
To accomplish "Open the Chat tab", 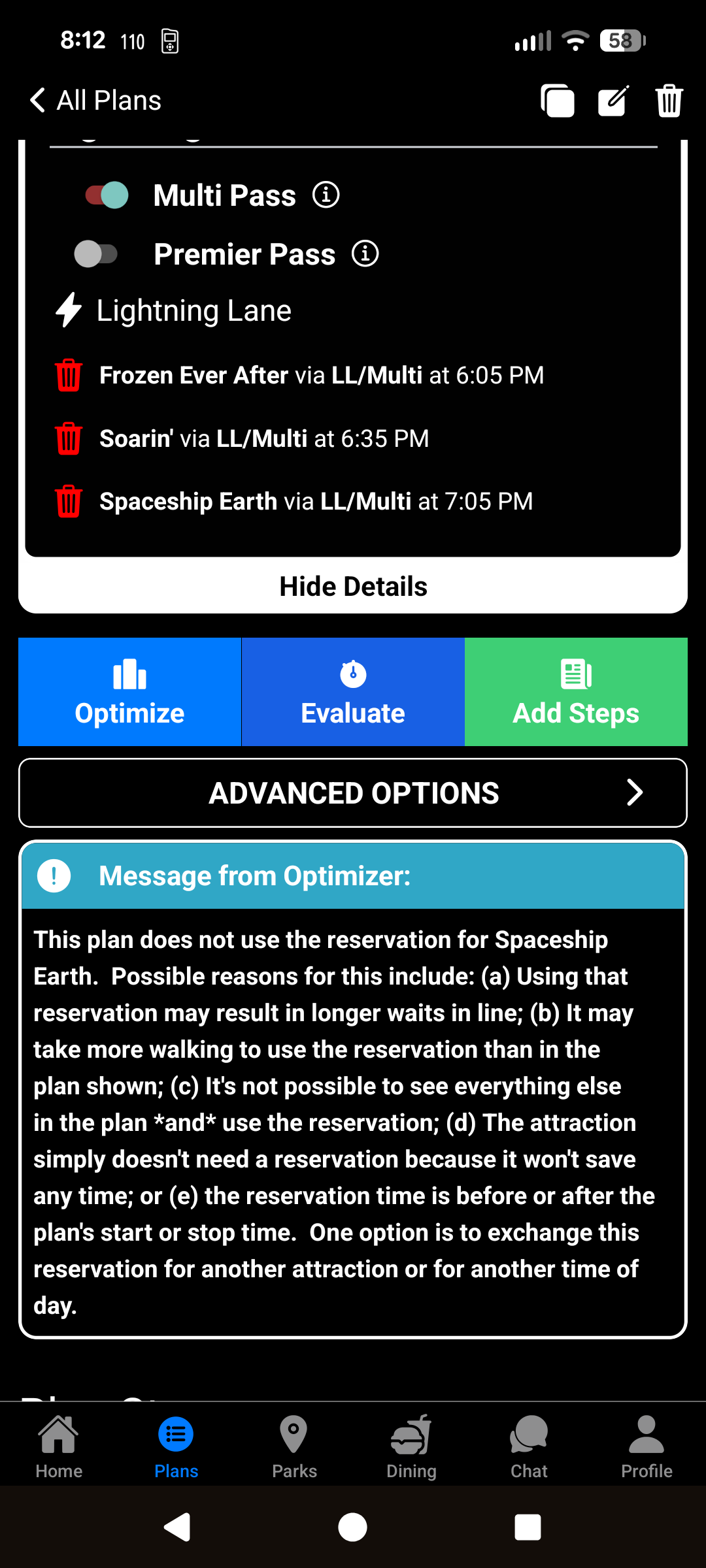I will click(529, 1446).
